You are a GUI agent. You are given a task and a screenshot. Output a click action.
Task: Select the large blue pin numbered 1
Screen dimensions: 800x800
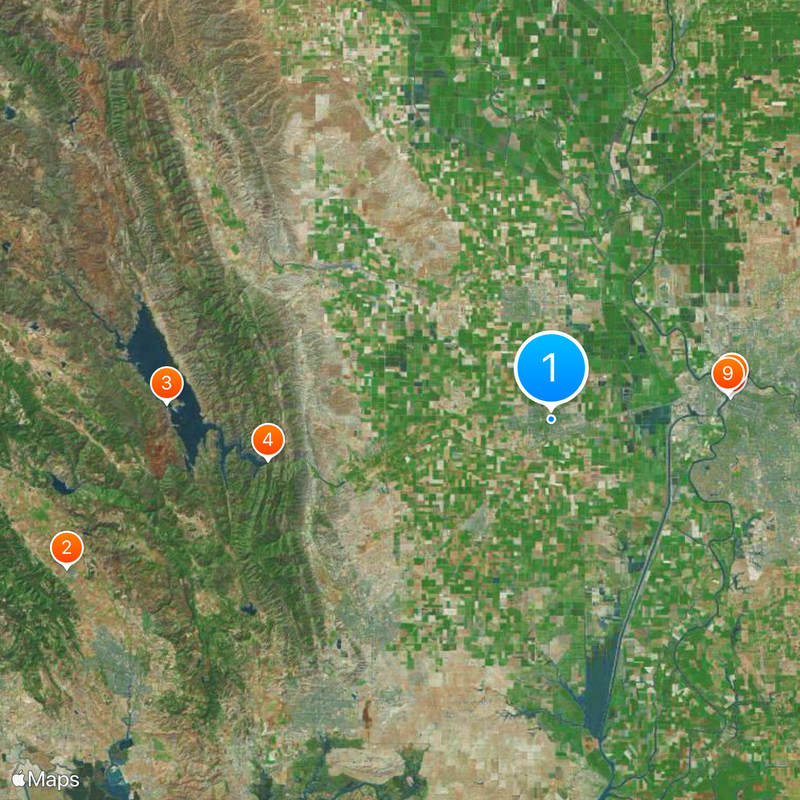pyautogui.click(x=551, y=367)
